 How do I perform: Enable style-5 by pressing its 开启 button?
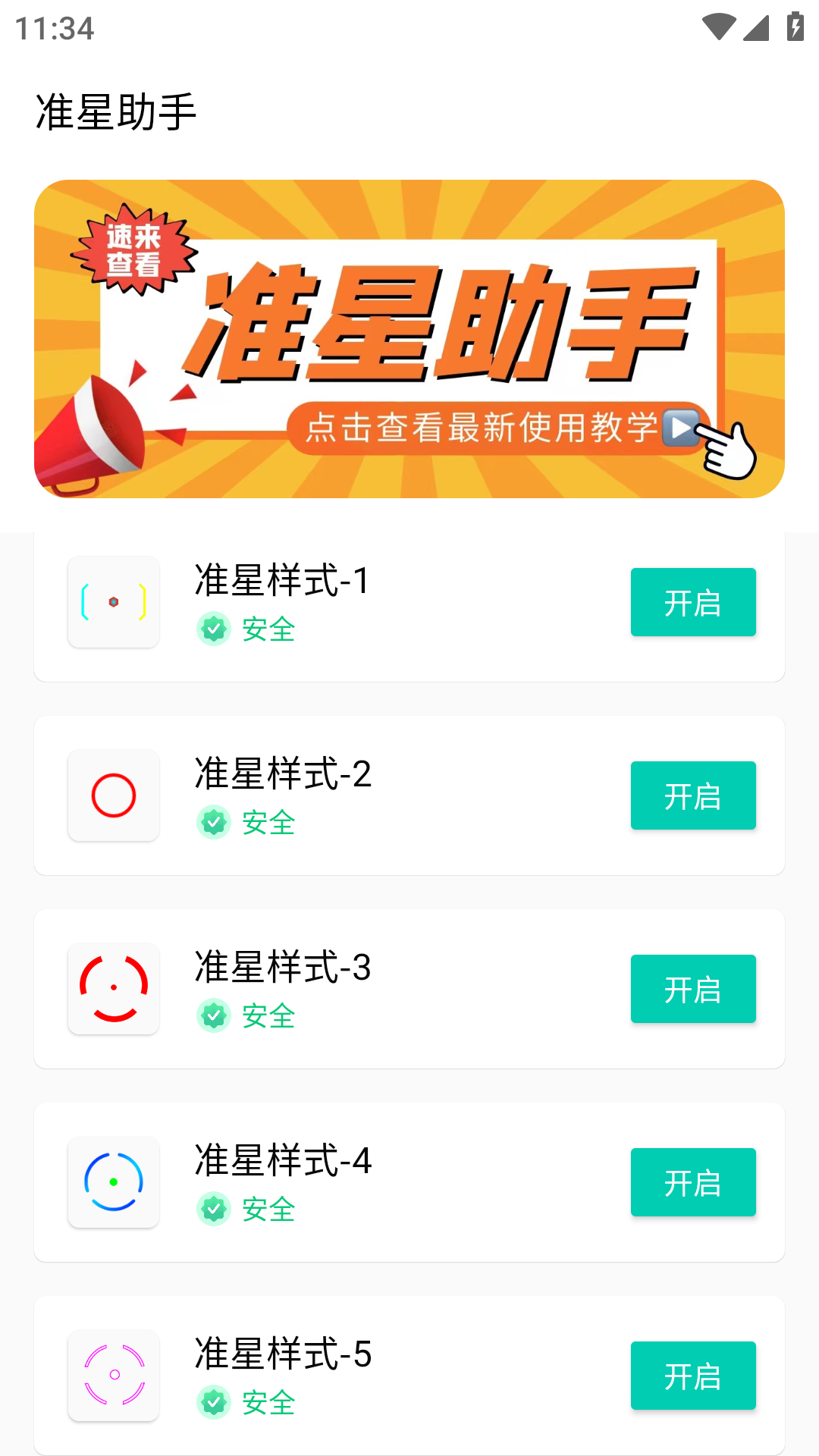[692, 1375]
